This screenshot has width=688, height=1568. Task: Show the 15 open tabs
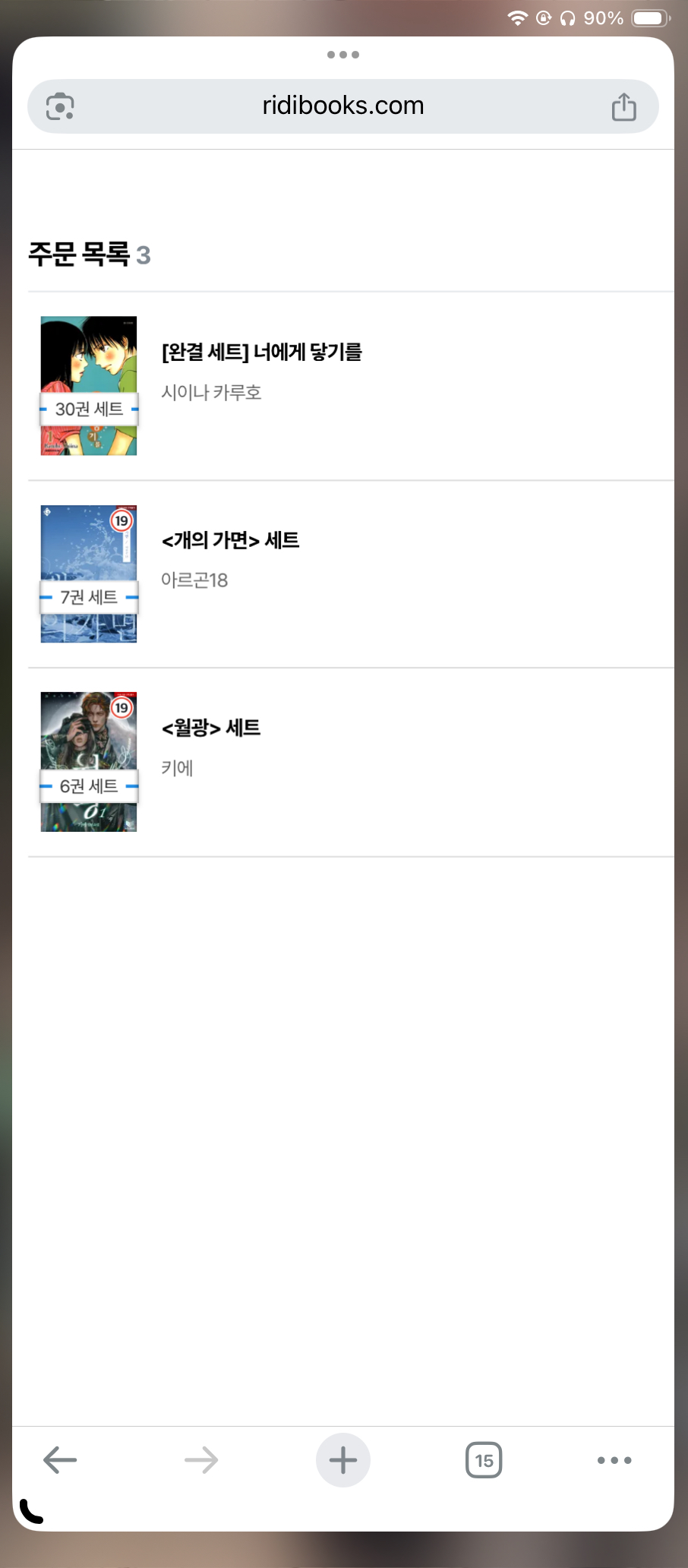(484, 1459)
